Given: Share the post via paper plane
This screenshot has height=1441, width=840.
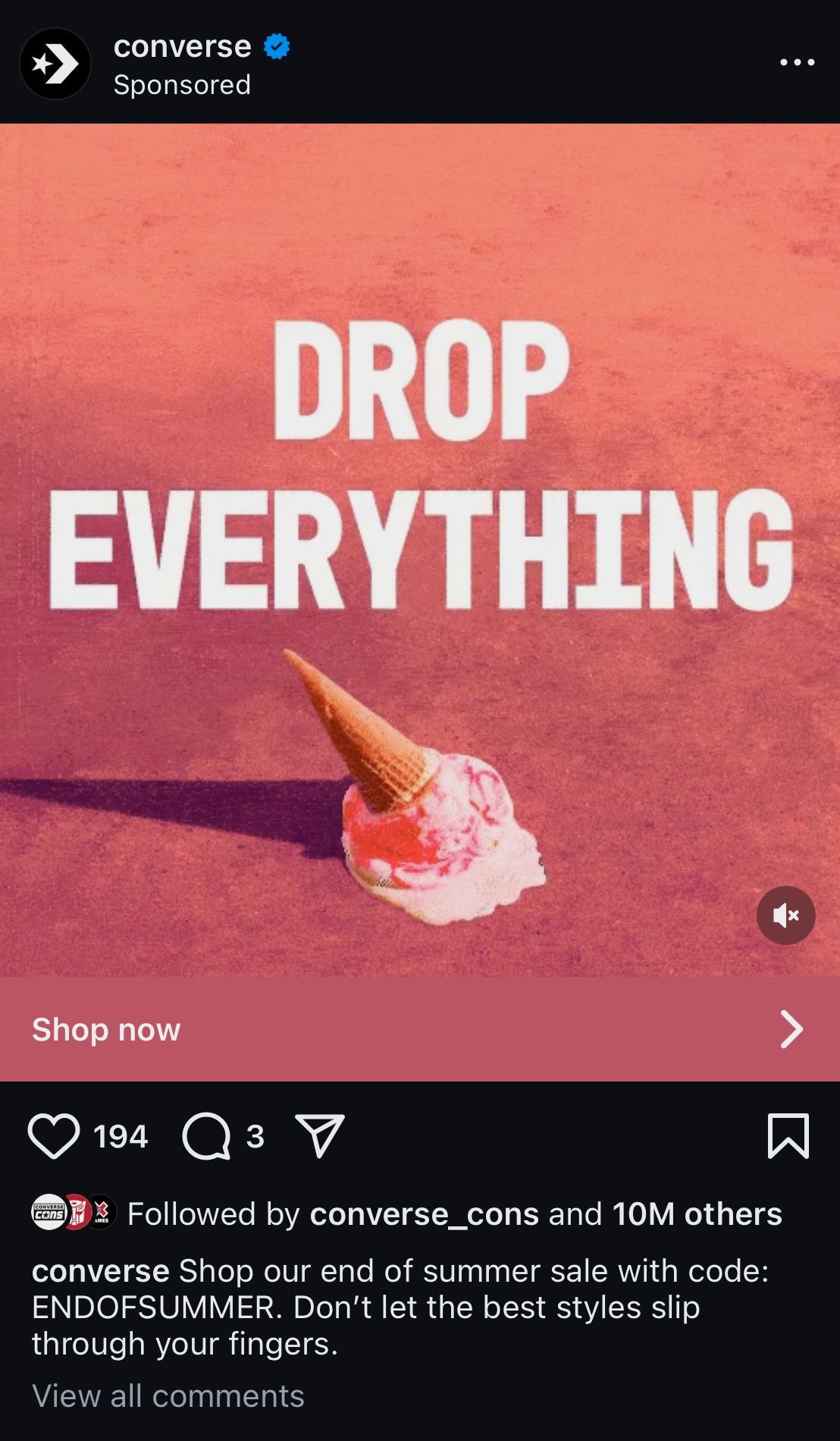Looking at the screenshot, I should 319,1136.
